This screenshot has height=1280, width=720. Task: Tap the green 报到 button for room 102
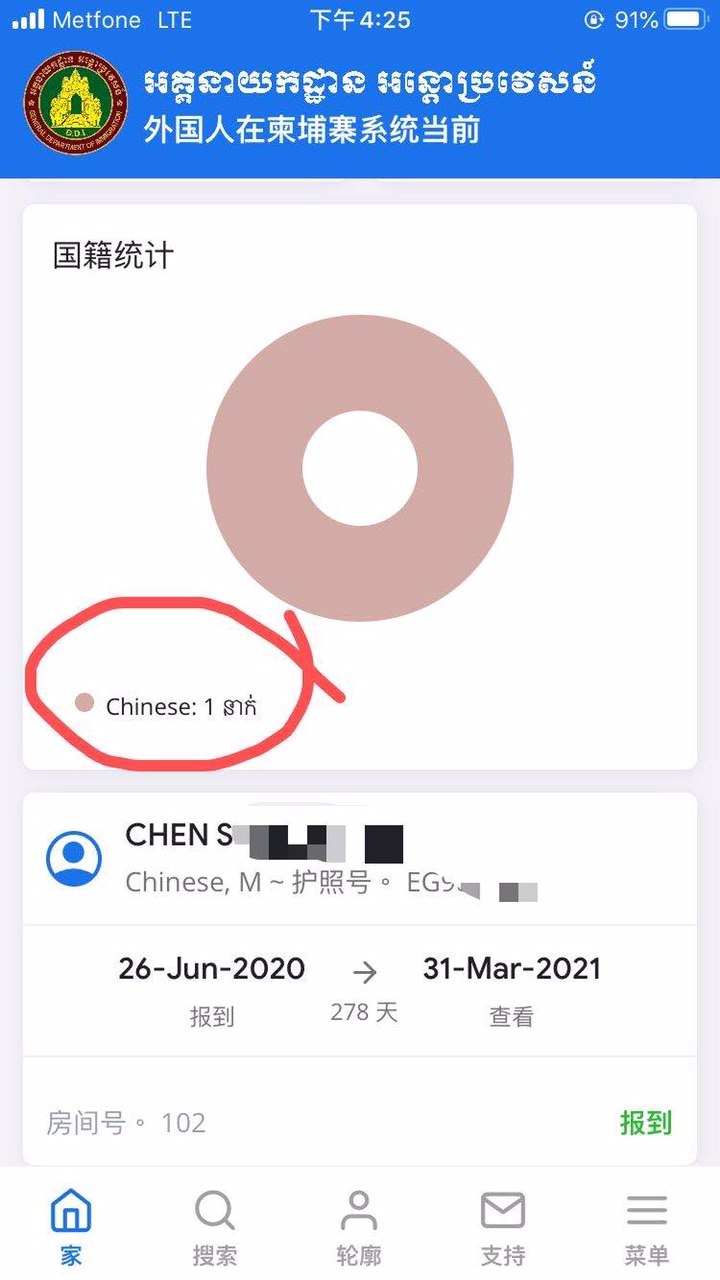(x=645, y=1122)
